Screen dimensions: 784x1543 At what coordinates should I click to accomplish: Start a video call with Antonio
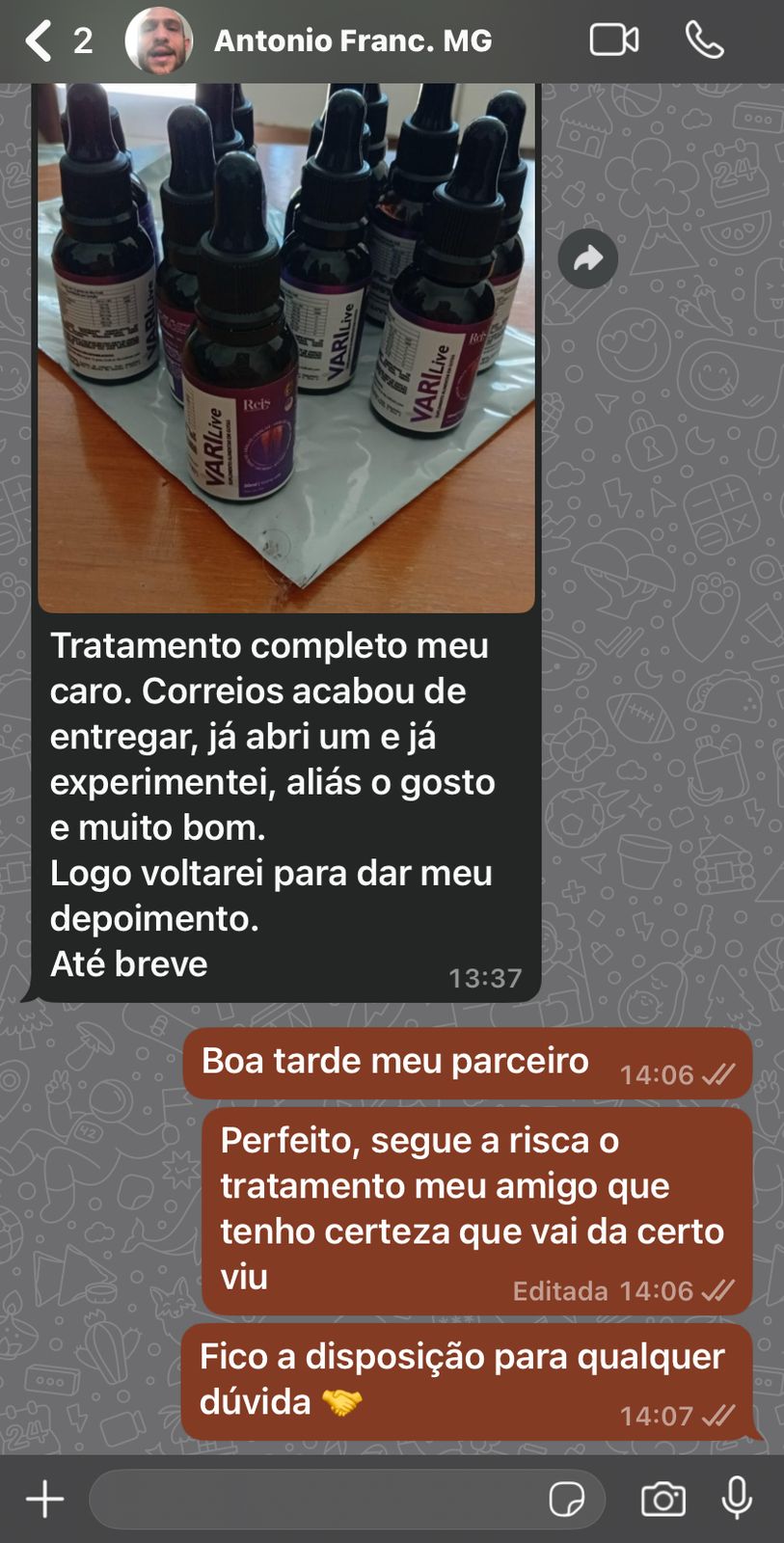pos(613,41)
